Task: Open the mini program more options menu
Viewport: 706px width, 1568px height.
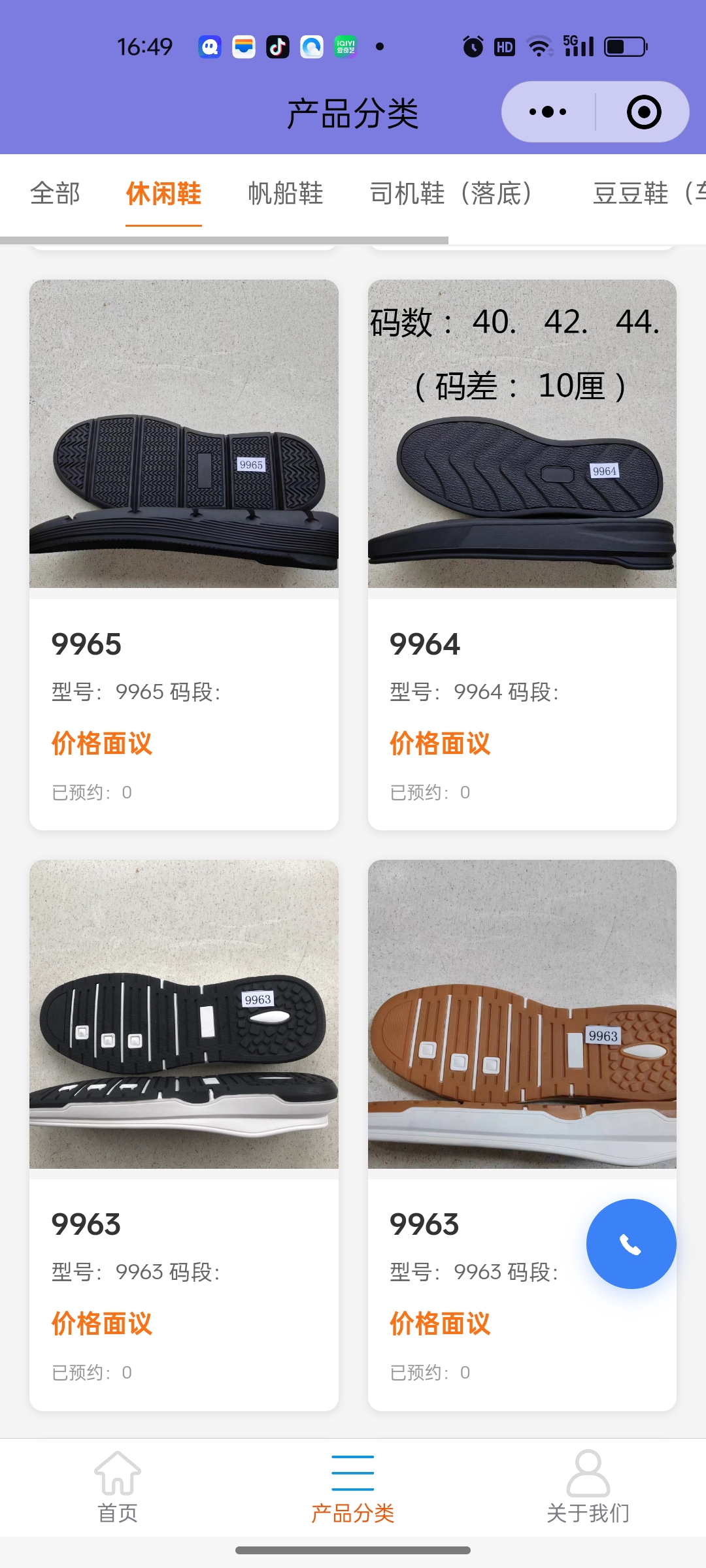Action: 548,112
